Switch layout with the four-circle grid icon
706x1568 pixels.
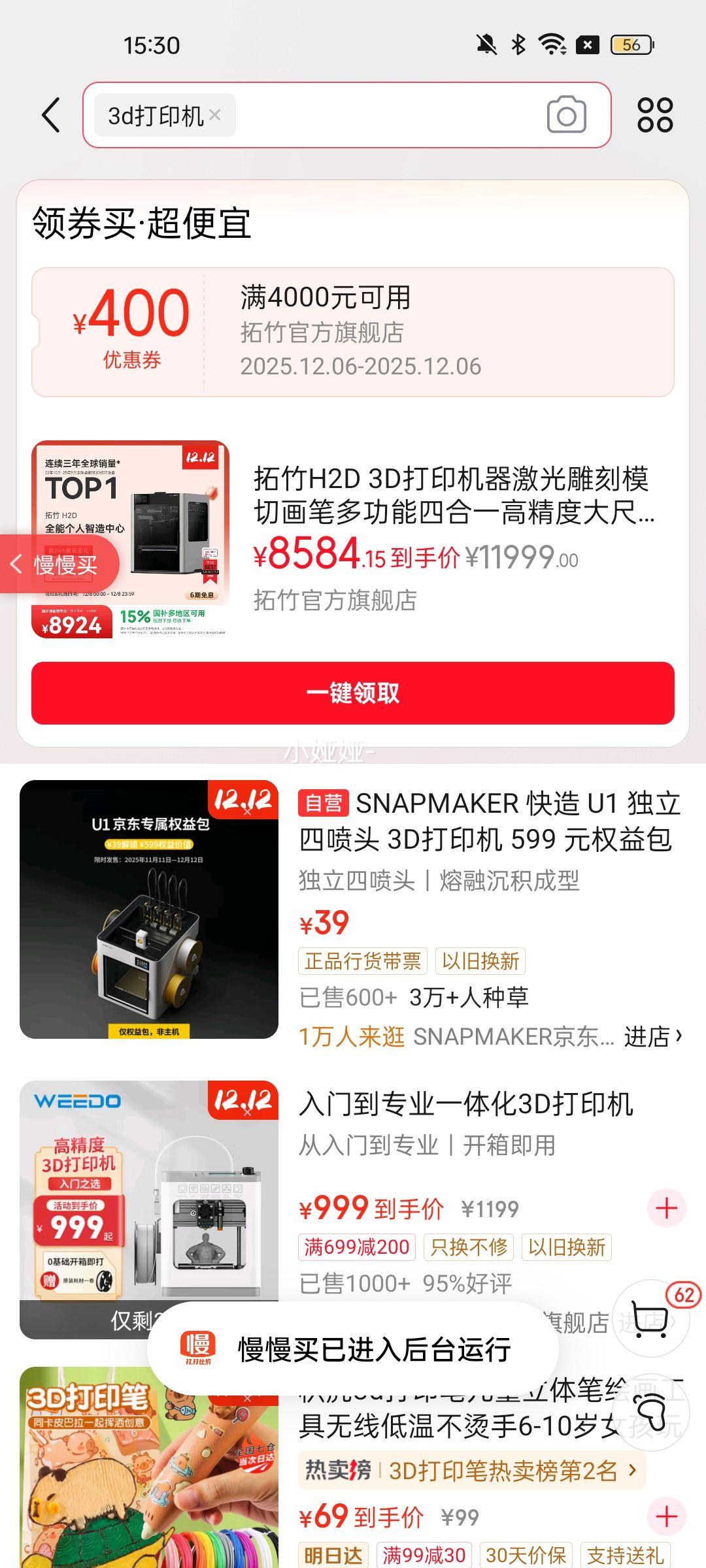tap(655, 116)
